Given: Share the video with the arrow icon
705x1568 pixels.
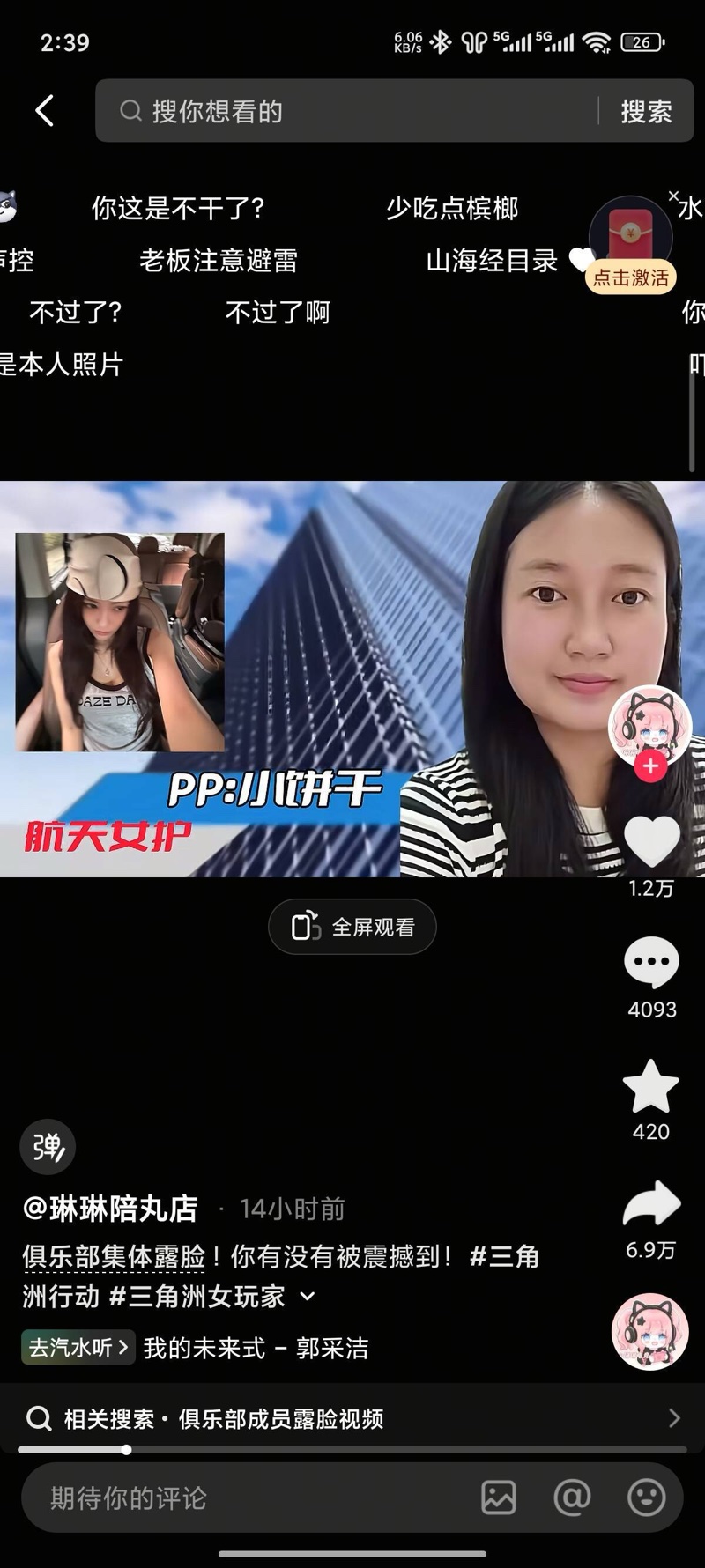Looking at the screenshot, I should coord(651,1204).
